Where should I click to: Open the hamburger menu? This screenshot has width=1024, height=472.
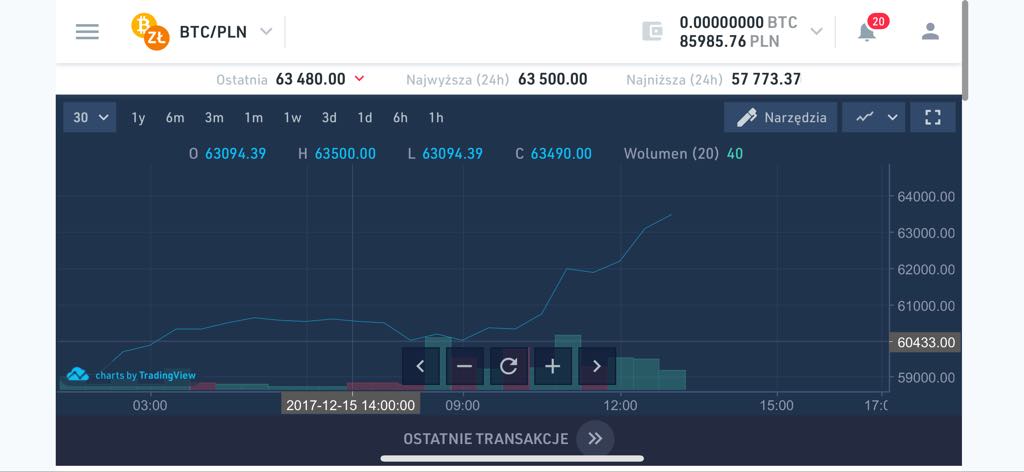coord(87,31)
